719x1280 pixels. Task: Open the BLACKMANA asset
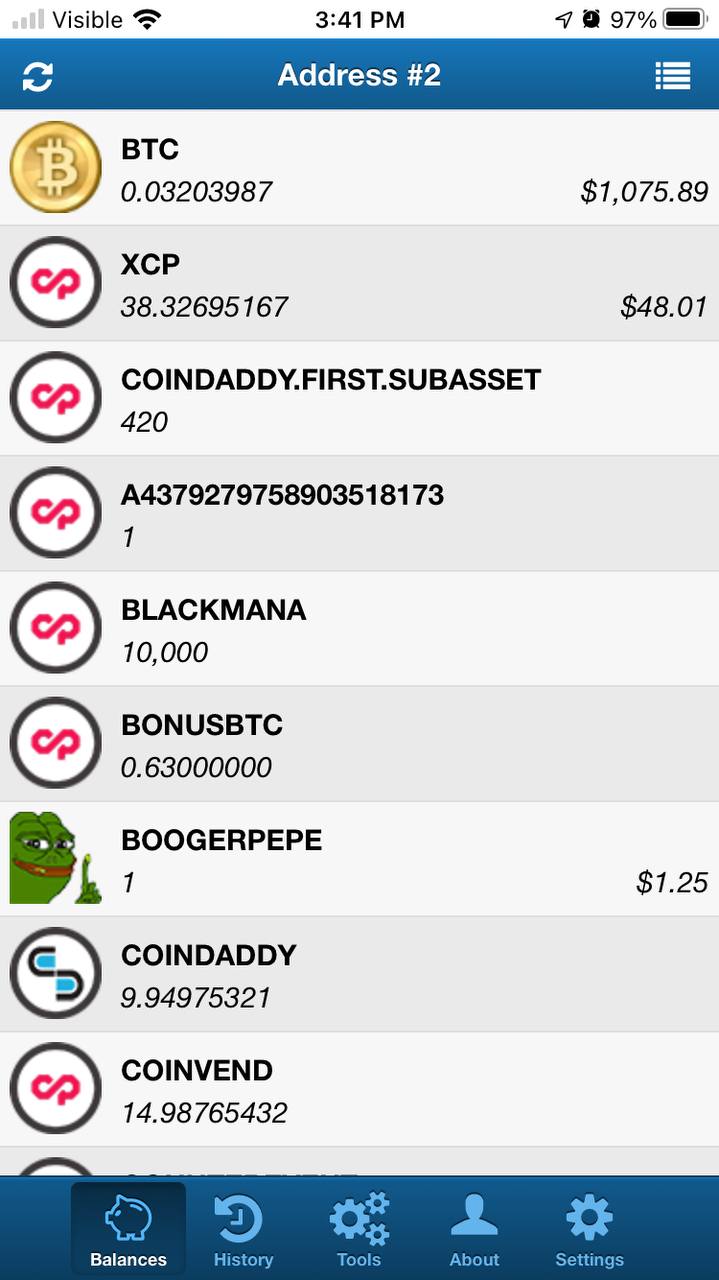pos(359,628)
